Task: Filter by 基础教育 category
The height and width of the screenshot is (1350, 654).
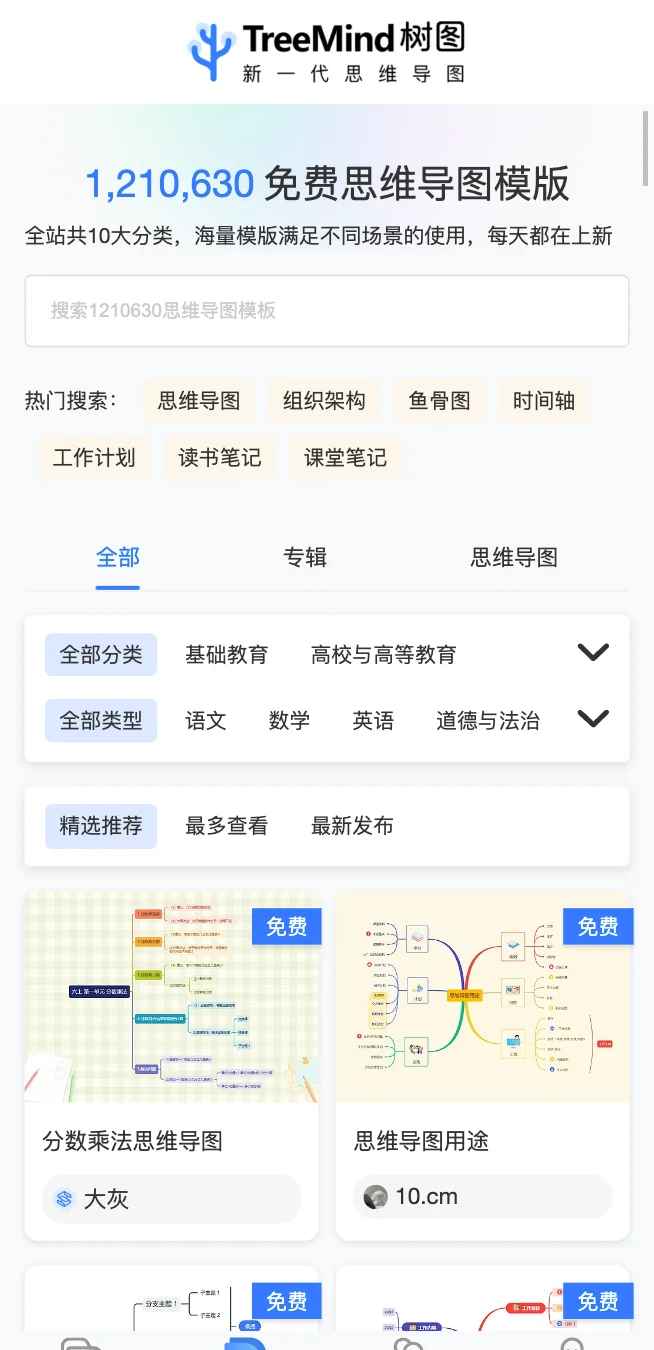Action: (227, 655)
